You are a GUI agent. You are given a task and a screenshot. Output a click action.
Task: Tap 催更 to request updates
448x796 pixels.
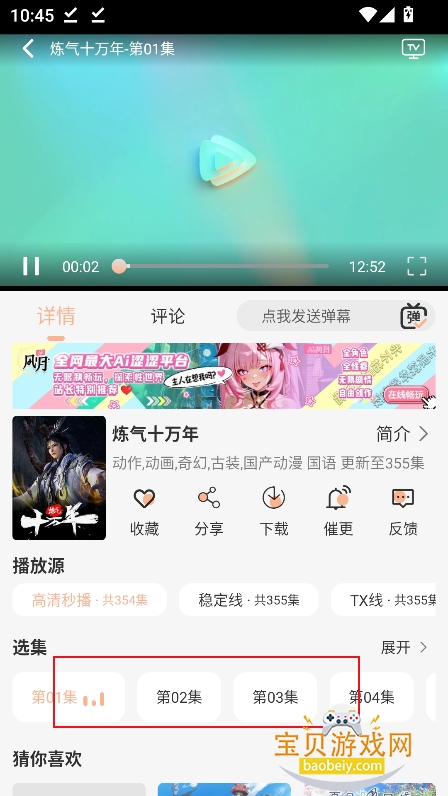[338, 512]
